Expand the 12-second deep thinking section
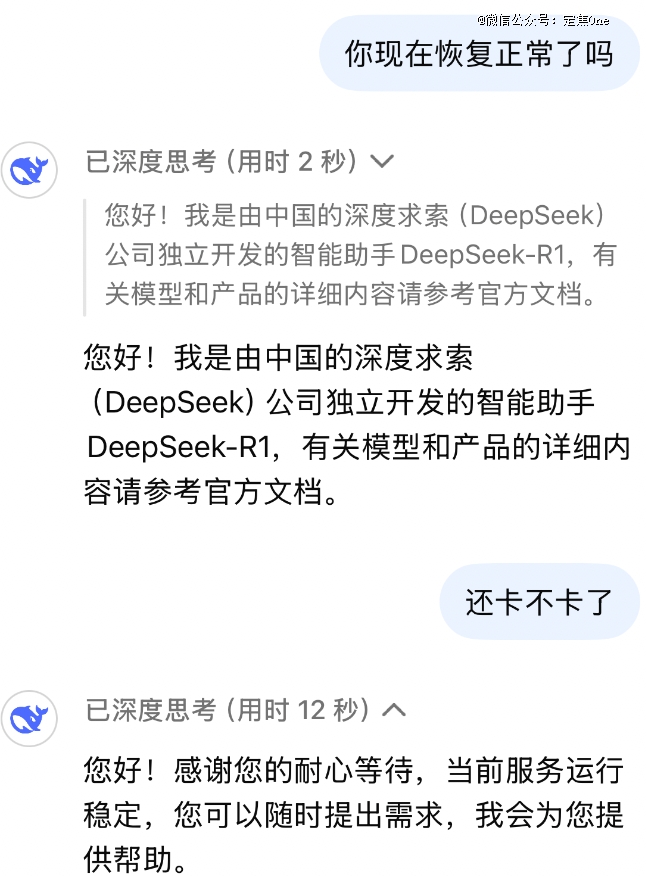The width and height of the screenshot is (646, 876). 394,710
